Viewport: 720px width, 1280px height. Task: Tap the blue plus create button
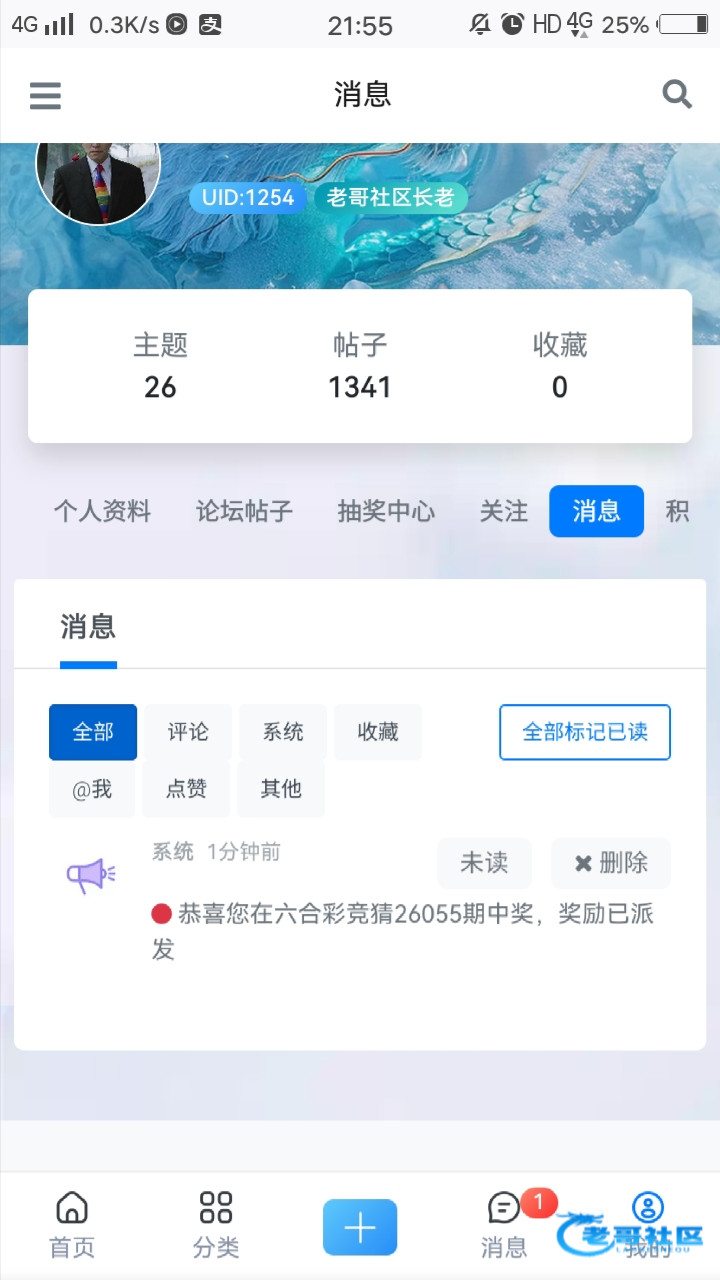360,1227
